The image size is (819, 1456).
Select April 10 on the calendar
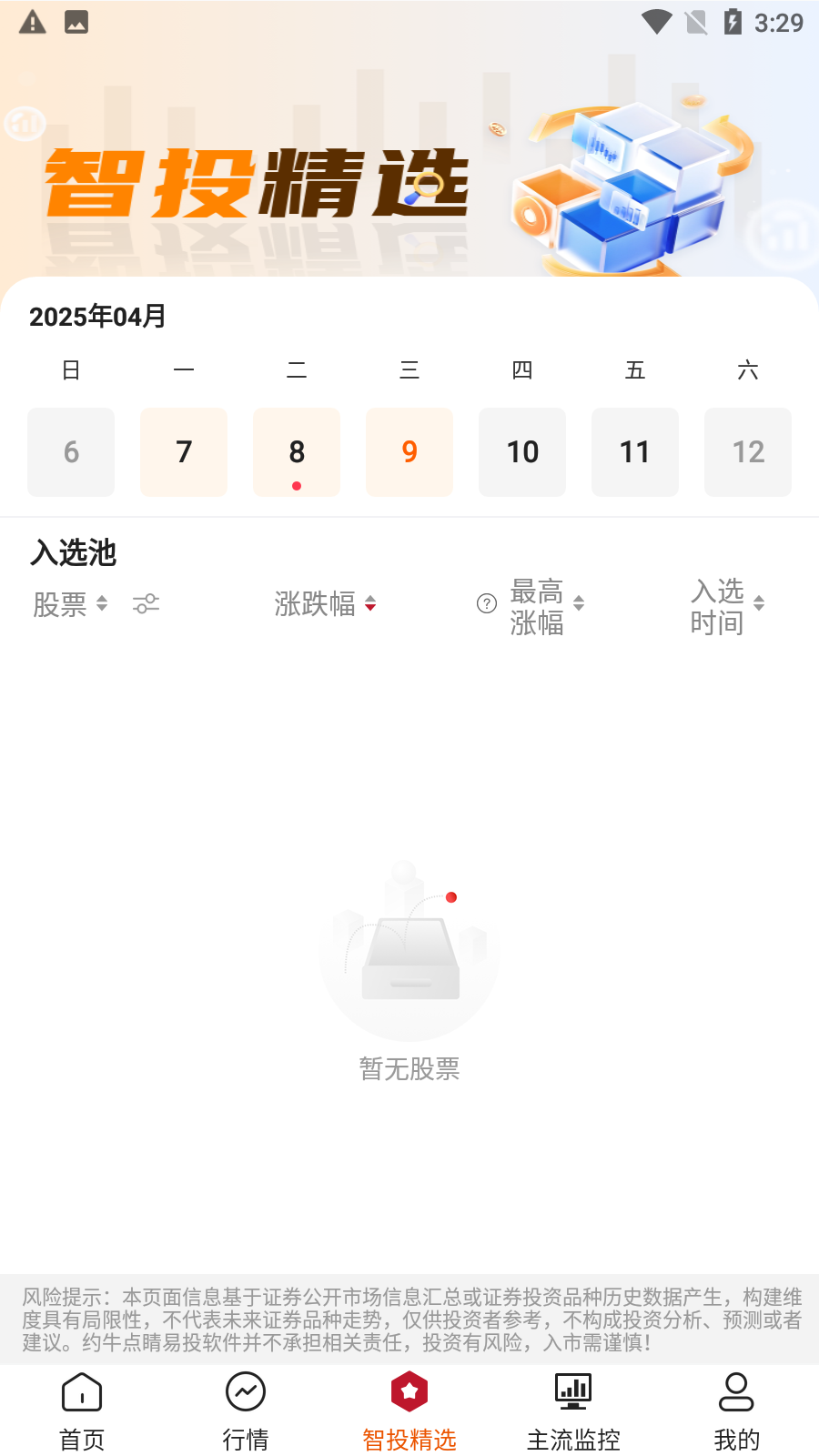coord(522,451)
